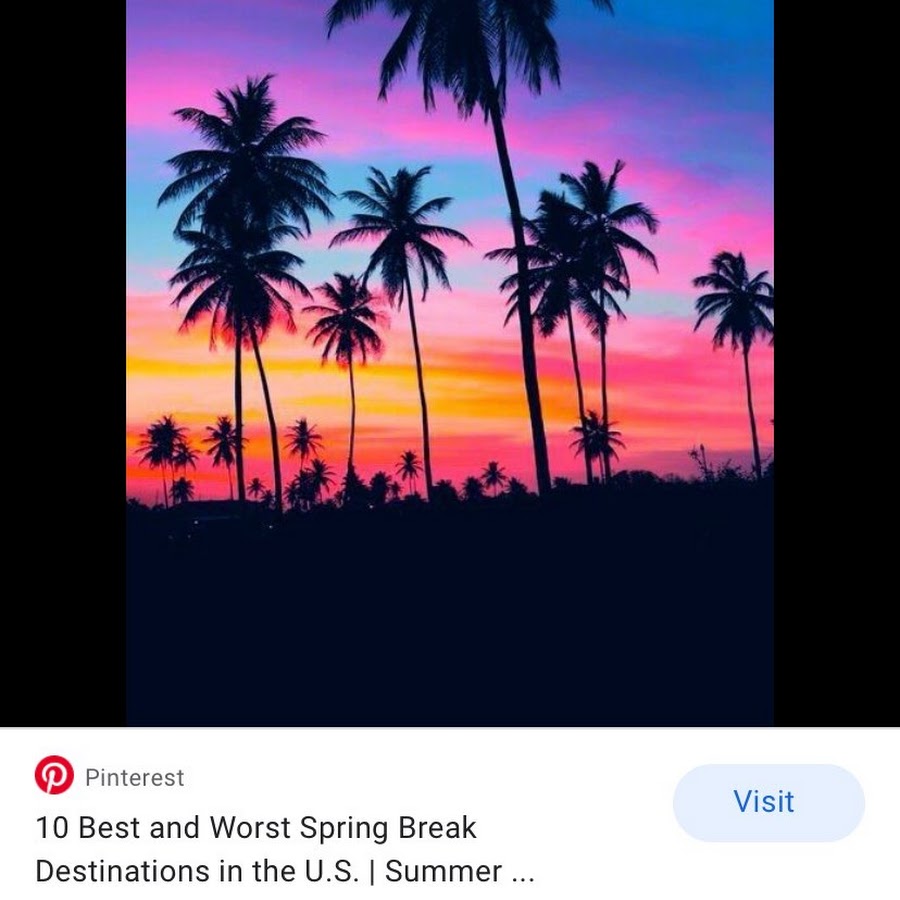Open the palm tree sunset image
Image resolution: width=900 pixels, height=900 pixels.
[x=449, y=362]
